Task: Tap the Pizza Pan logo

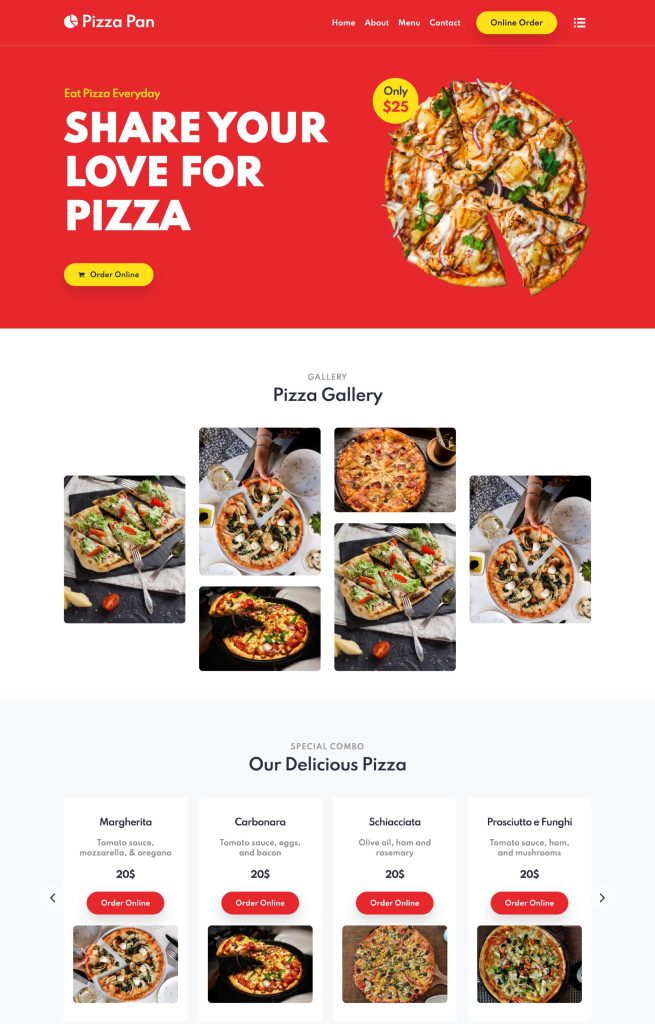Action: pyautogui.click(x=109, y=21)
